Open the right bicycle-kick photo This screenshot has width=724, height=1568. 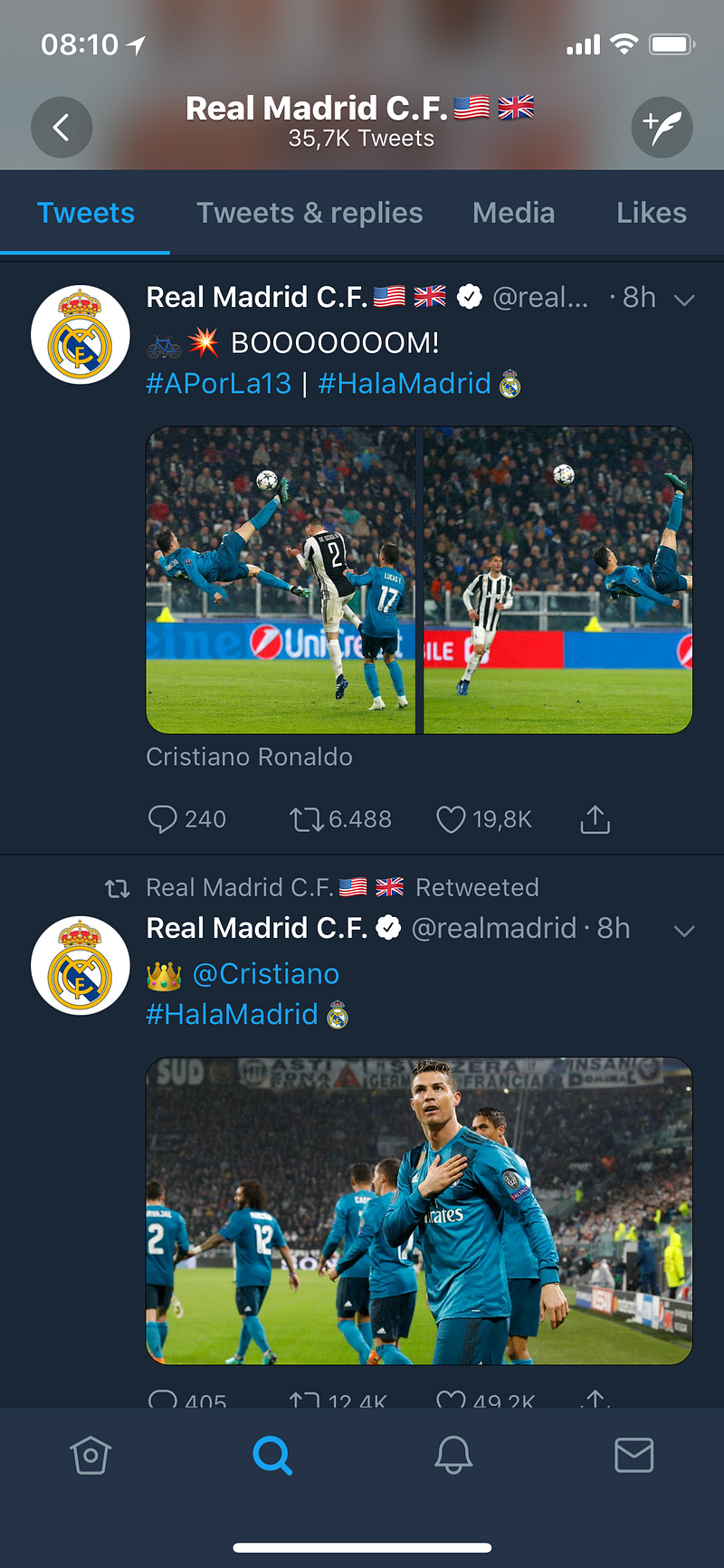[x=557, y=580]
